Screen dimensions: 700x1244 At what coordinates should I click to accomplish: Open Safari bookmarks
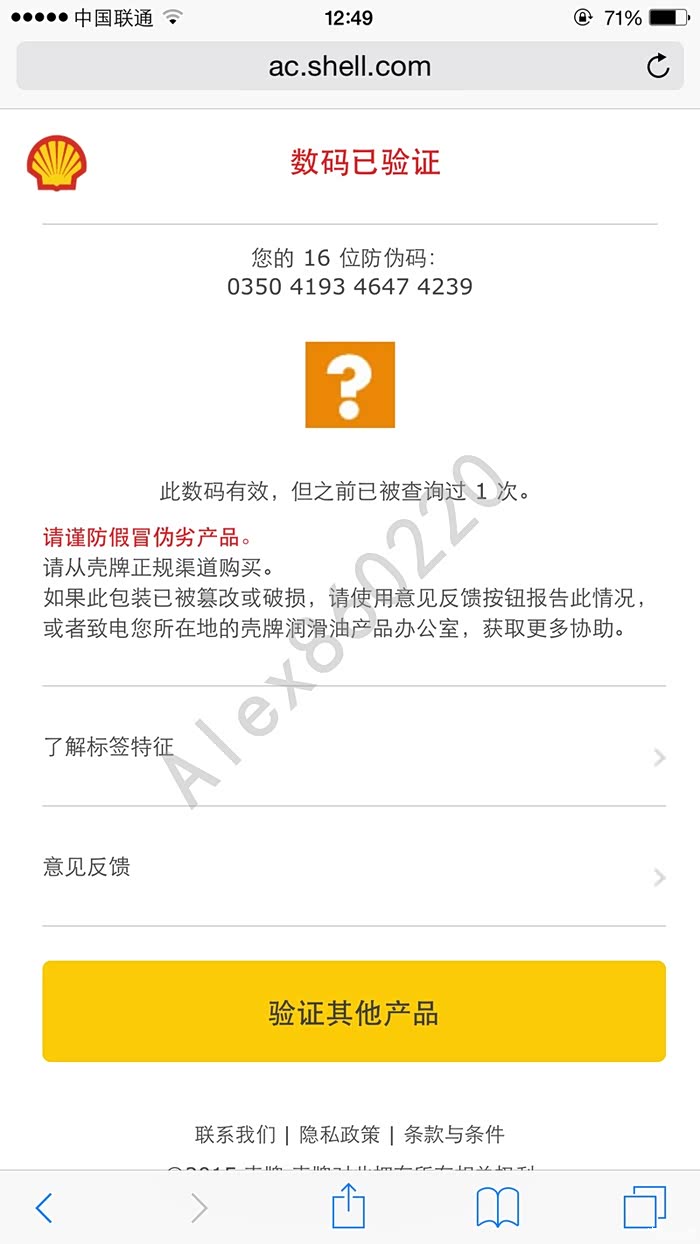point(497,1208)
